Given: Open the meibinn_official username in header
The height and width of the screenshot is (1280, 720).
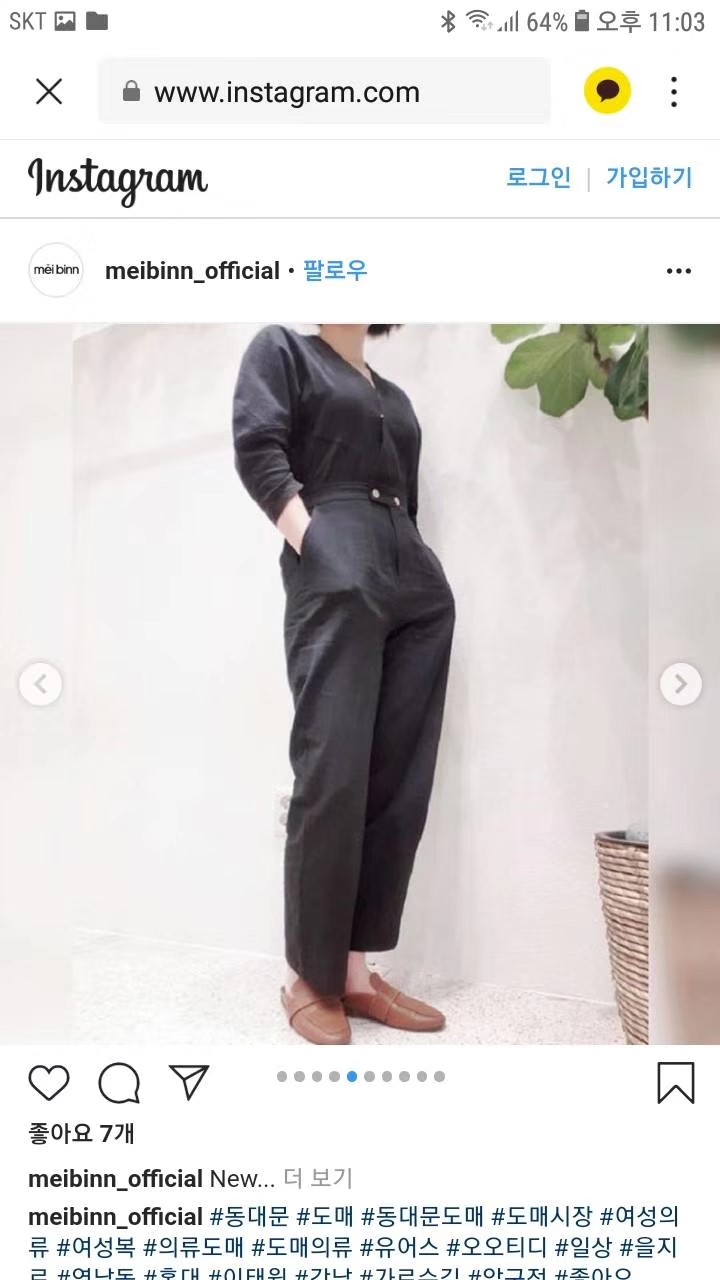Looking at the screenshot, I should coord(192,271).
